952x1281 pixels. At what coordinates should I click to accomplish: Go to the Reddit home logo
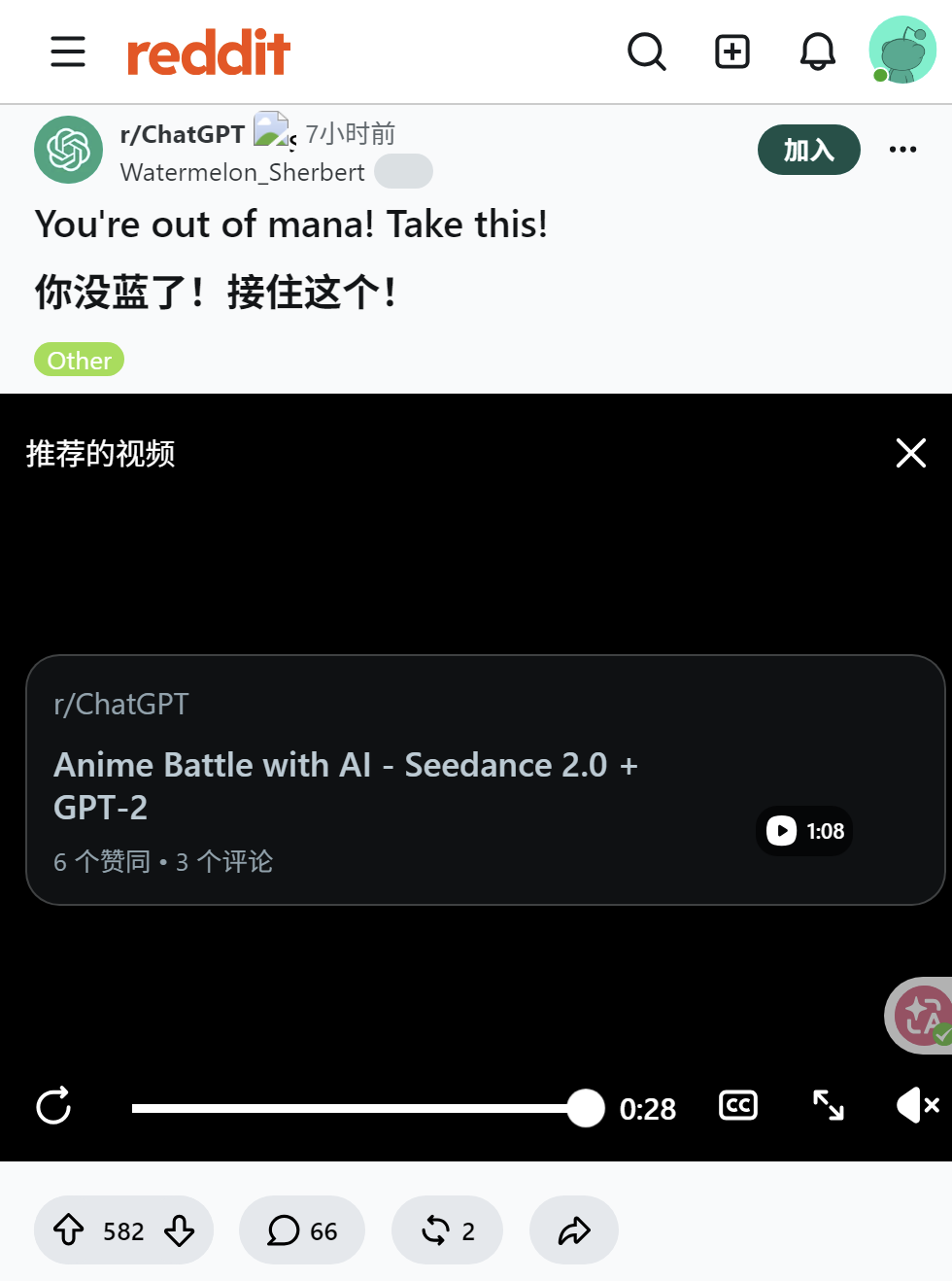(209, 52)
